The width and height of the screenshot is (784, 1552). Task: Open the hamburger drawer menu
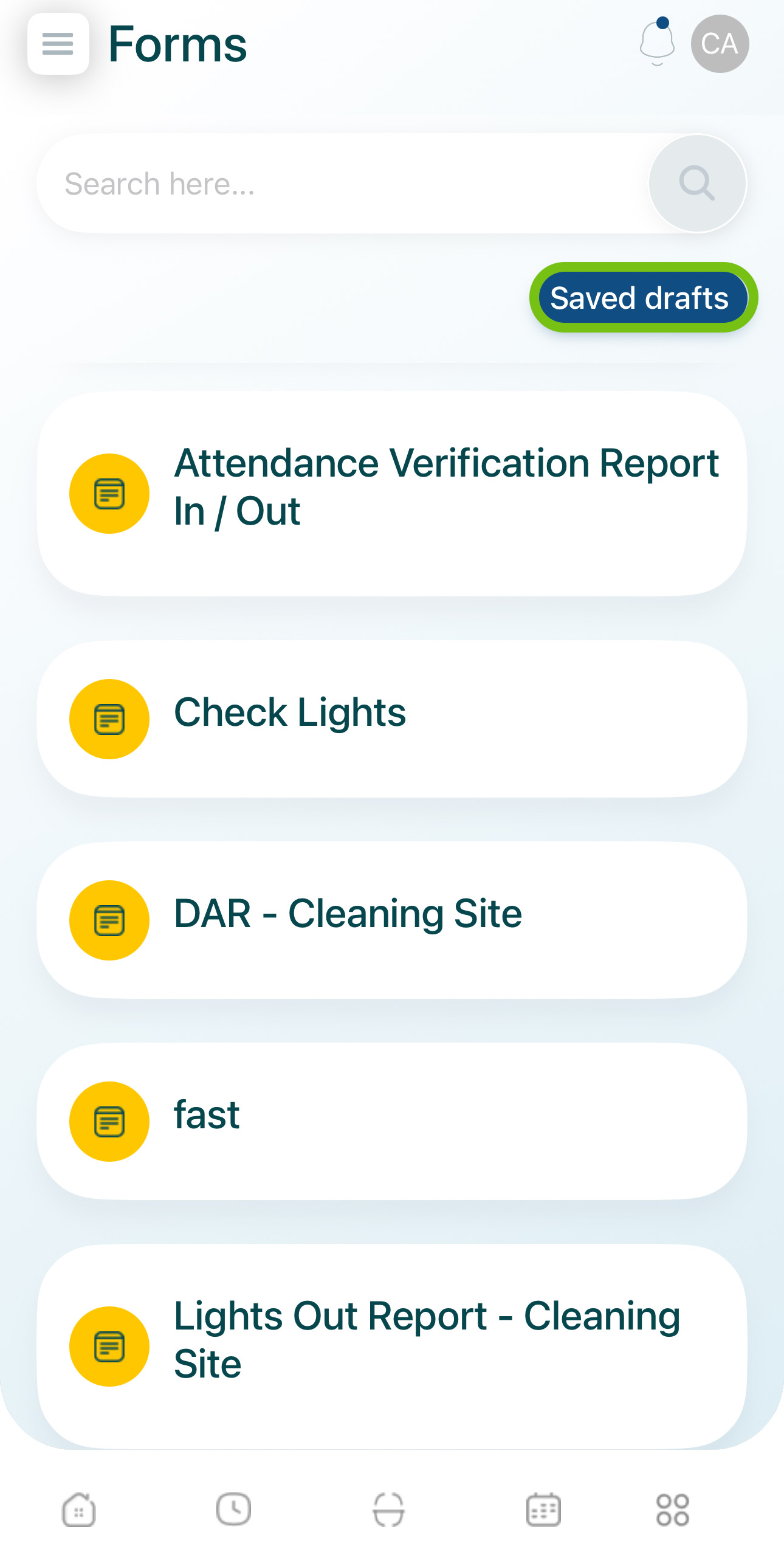click(58, 44)
